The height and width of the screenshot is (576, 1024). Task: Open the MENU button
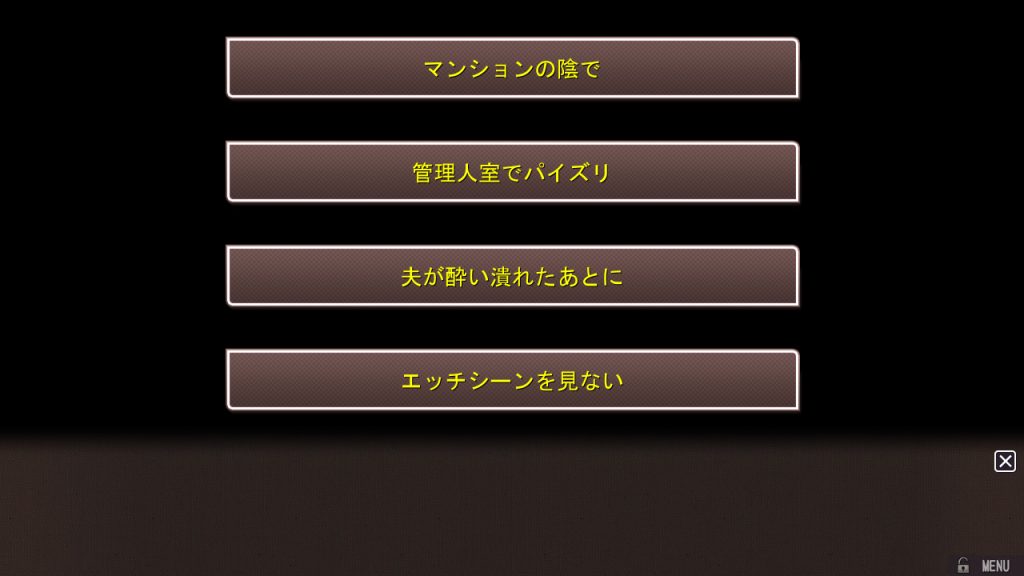point(995,565)
